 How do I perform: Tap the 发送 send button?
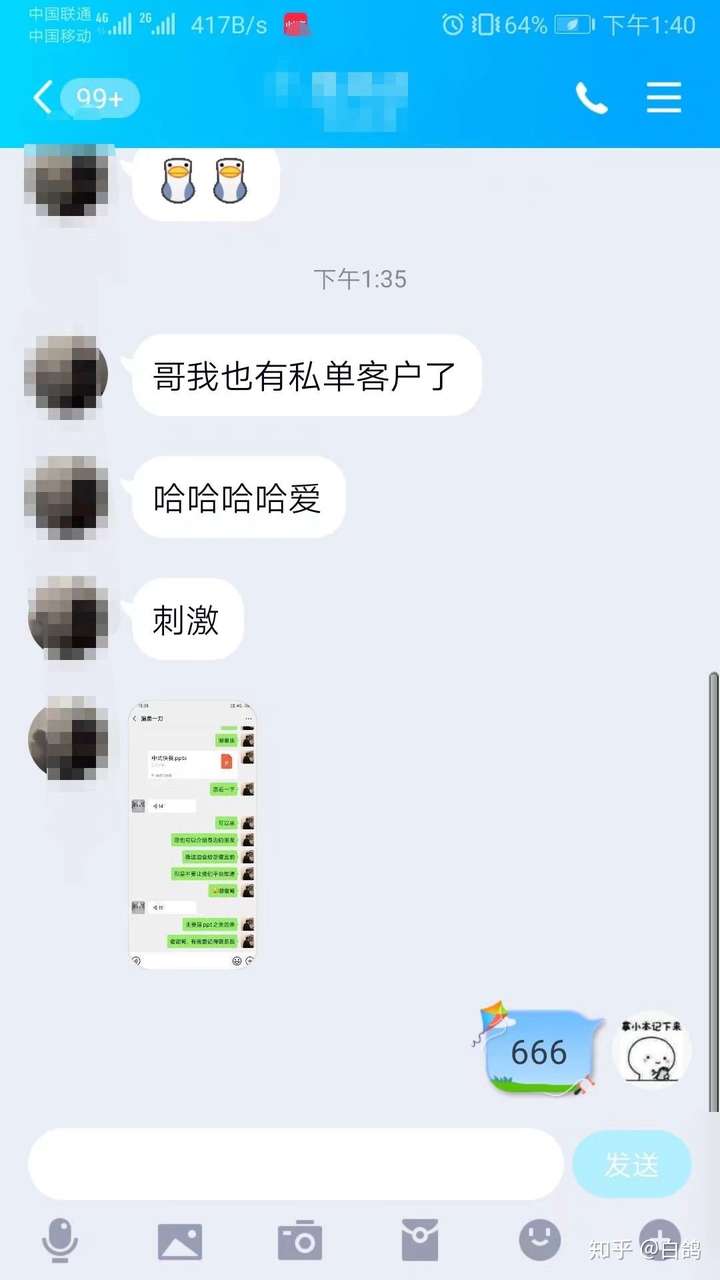click(x=632, y=1164)
